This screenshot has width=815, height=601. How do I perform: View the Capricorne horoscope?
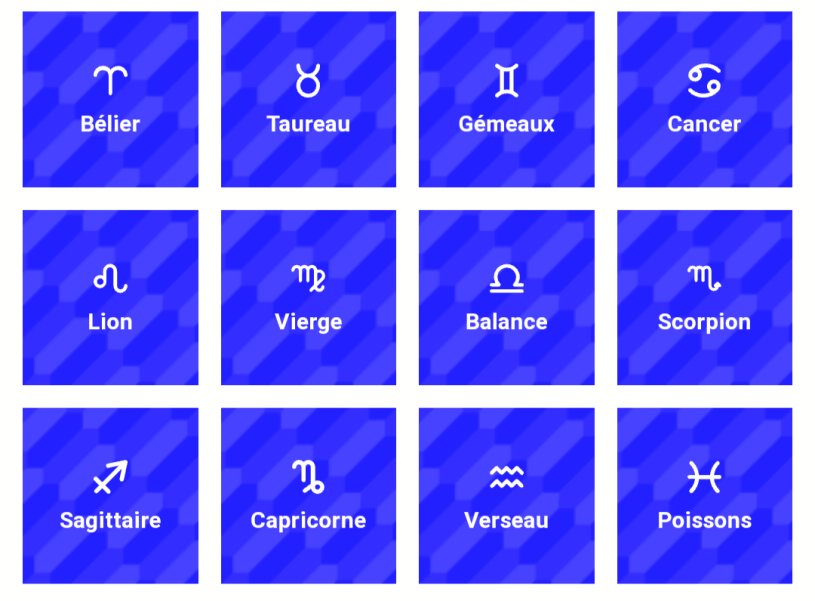coord(308,496)
